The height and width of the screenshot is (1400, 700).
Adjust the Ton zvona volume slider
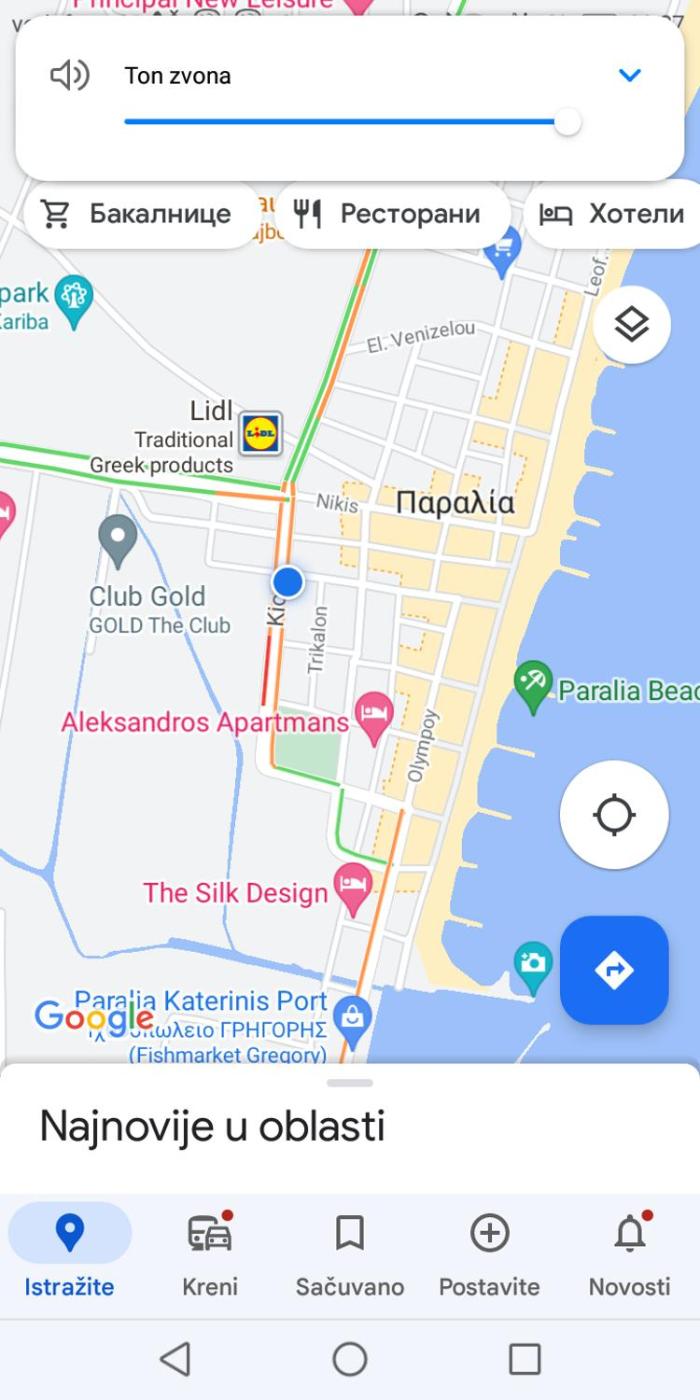(x=567, y=122)
